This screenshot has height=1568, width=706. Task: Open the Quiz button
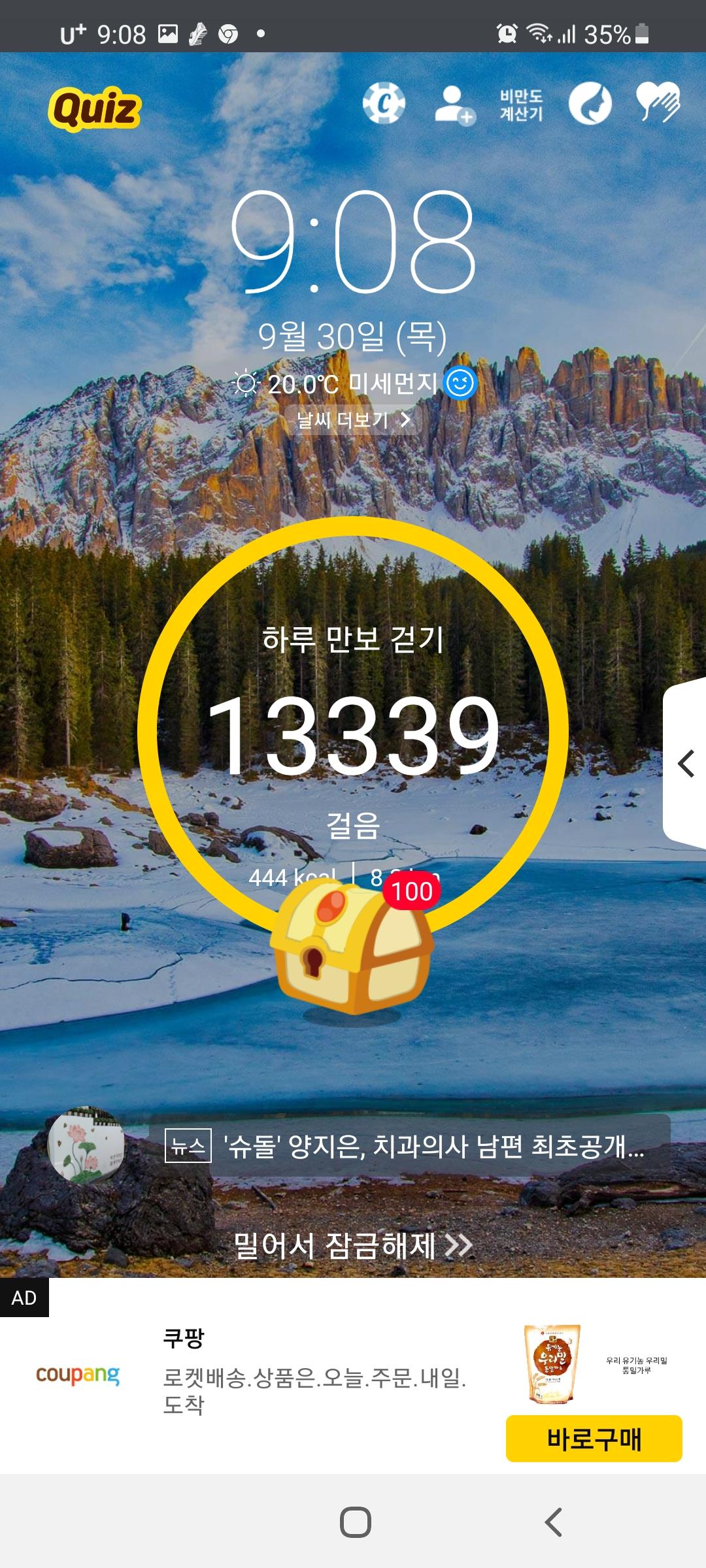click(x=95, y=108)
